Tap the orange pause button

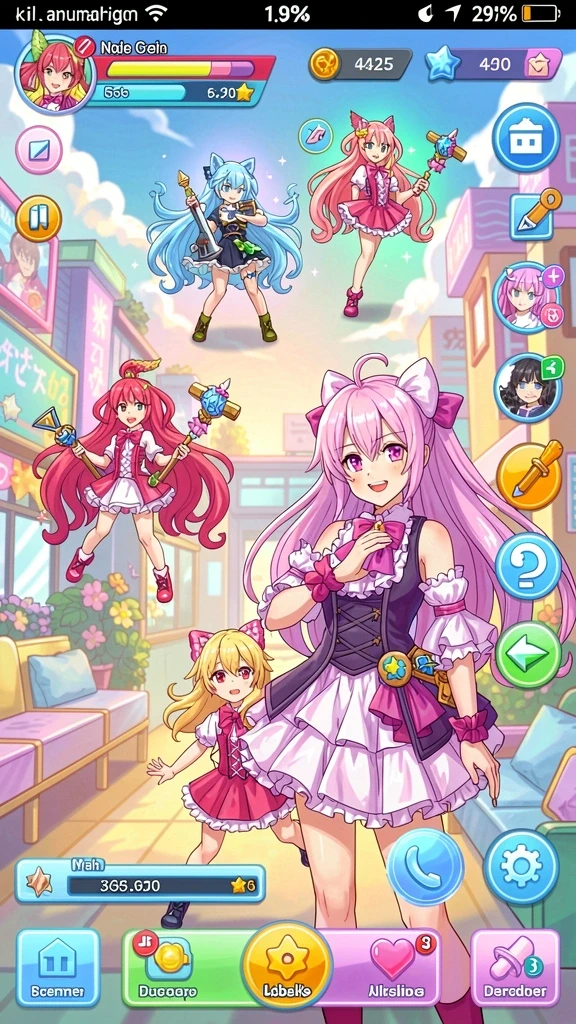click(39, 218)
